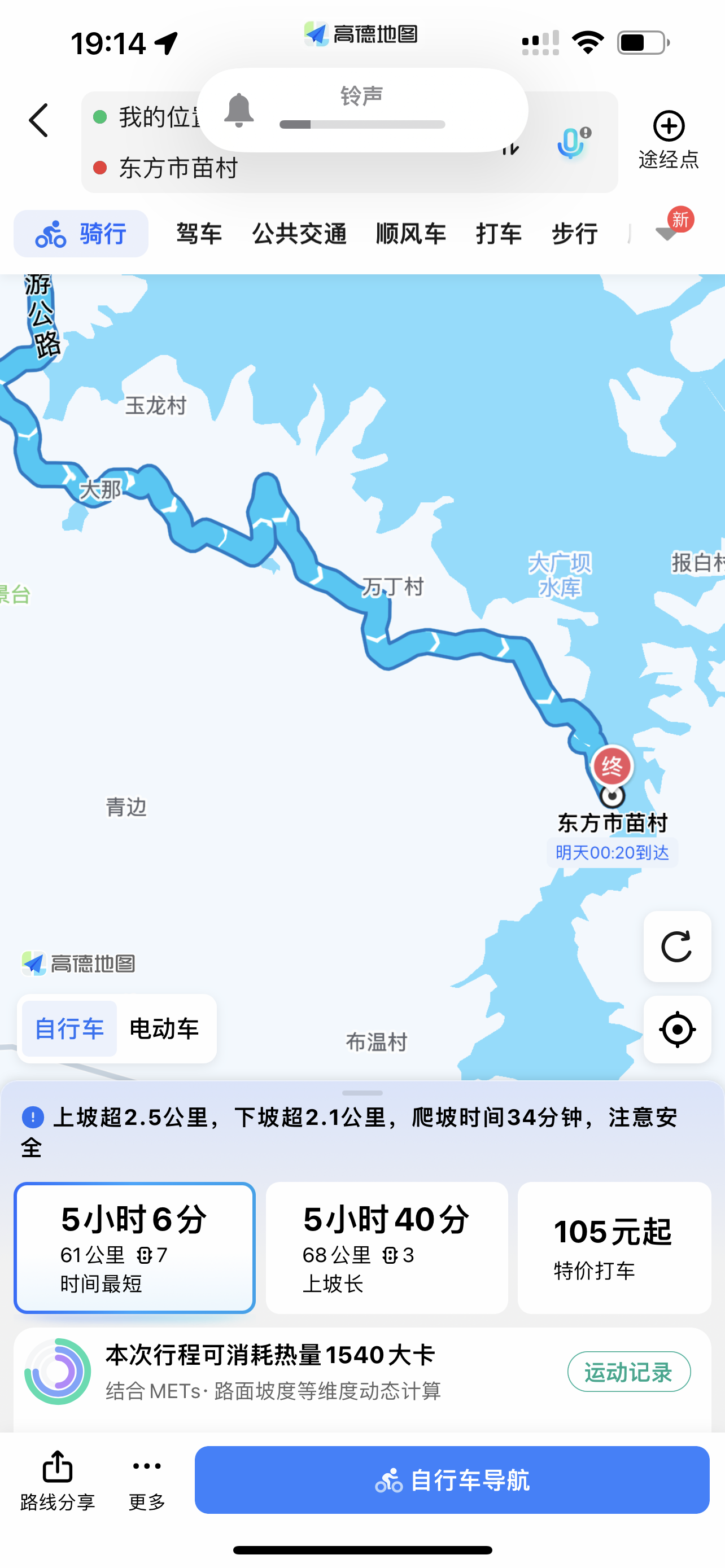Image resolution: width=725 pixels, height=1568 pixels.
Task: Tap the voice search microphone icon
Action: (x=570, y=141)
